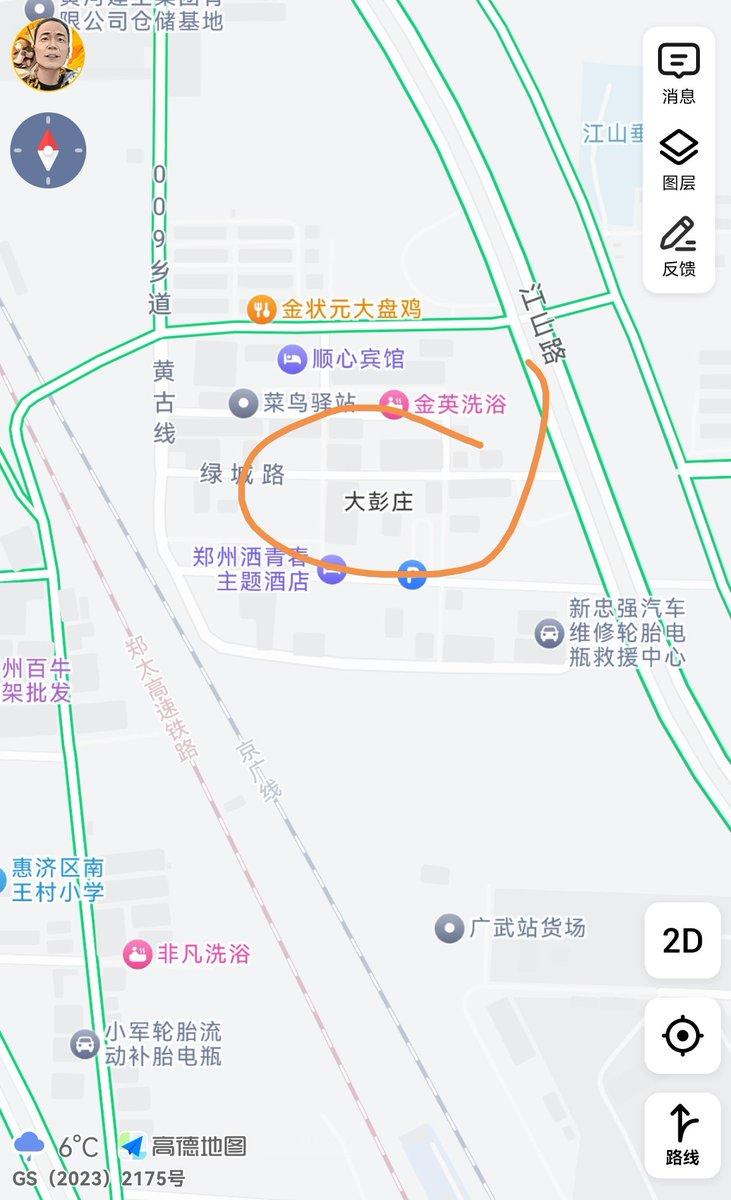Select 菜鸟驿站 map marker
This screenshot has width=731, height=1200.
pyautogui.click(x=244, y=403)
